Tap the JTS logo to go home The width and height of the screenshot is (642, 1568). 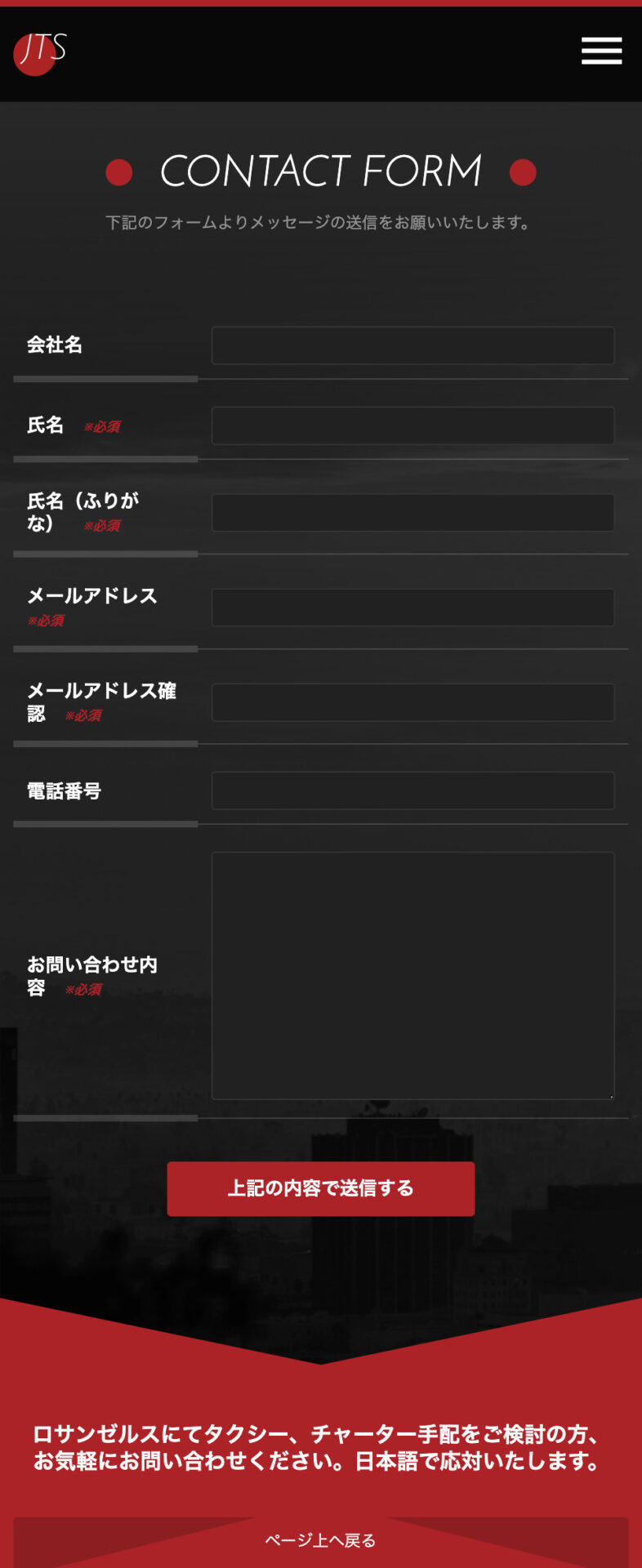click(x=39, y=53)
